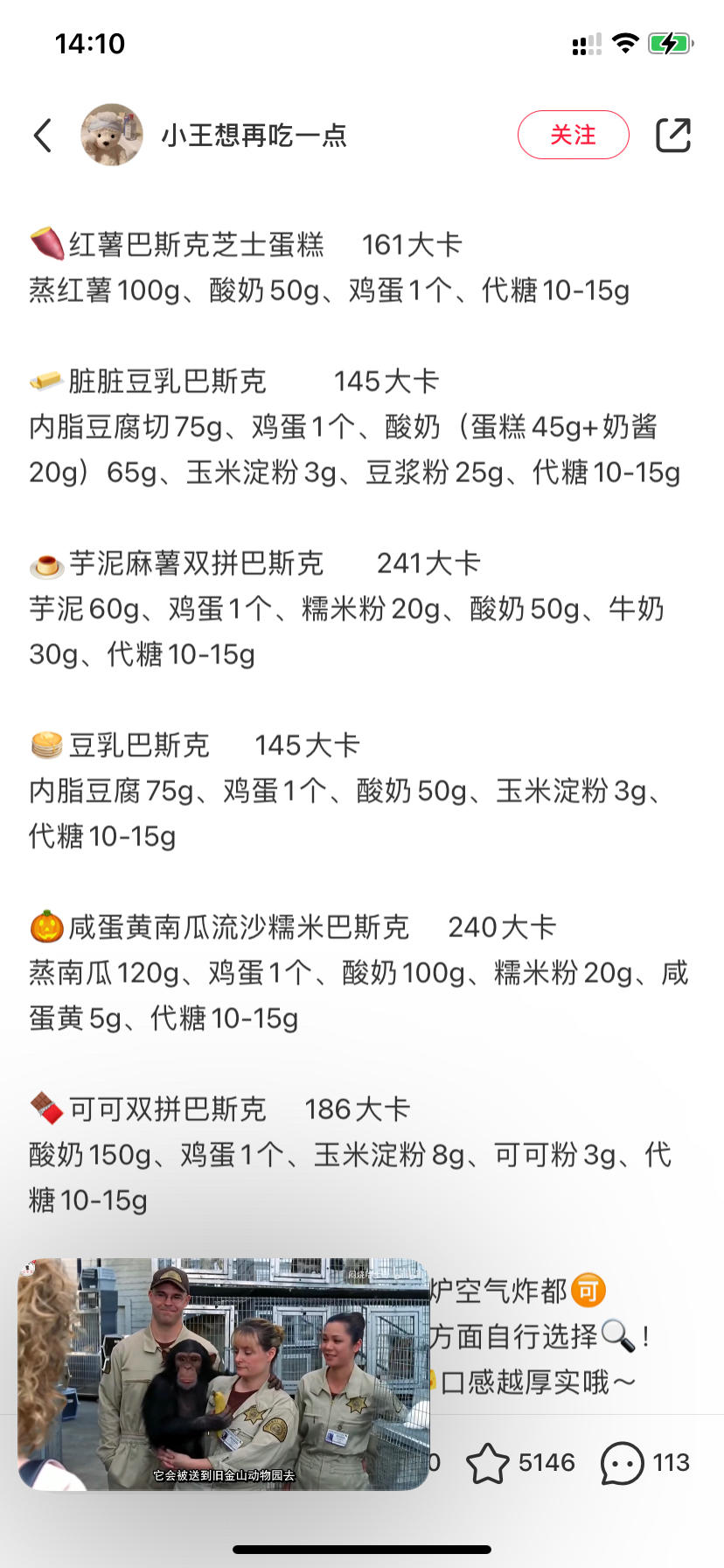Follow the author with 关注
Viewport: 724px width, 1568px height.
573,135
